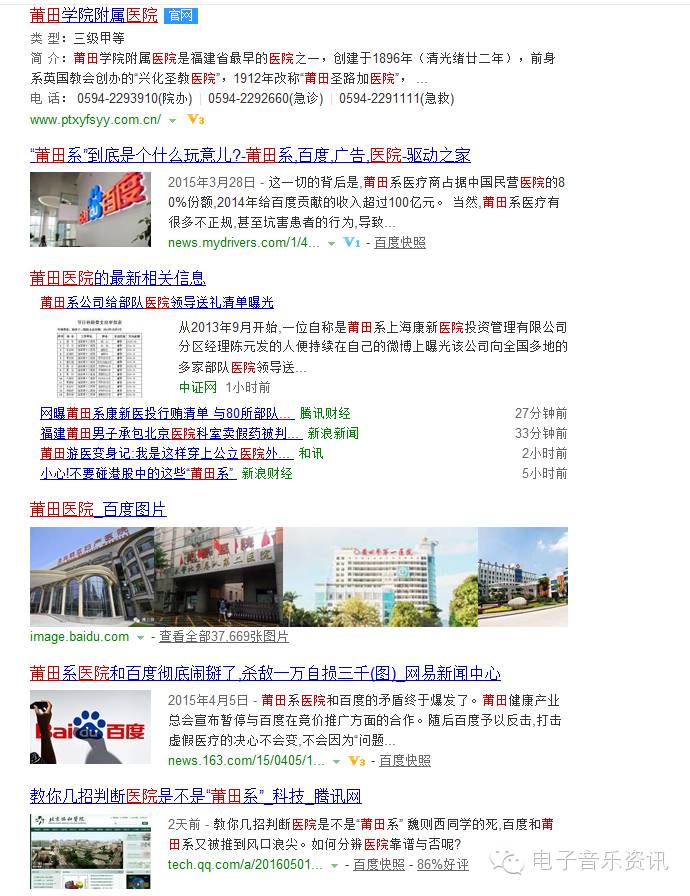The image size is (690, 896).
Task: Open 莆田医院的最新相关信息 heading link
Action: point(118,278)
